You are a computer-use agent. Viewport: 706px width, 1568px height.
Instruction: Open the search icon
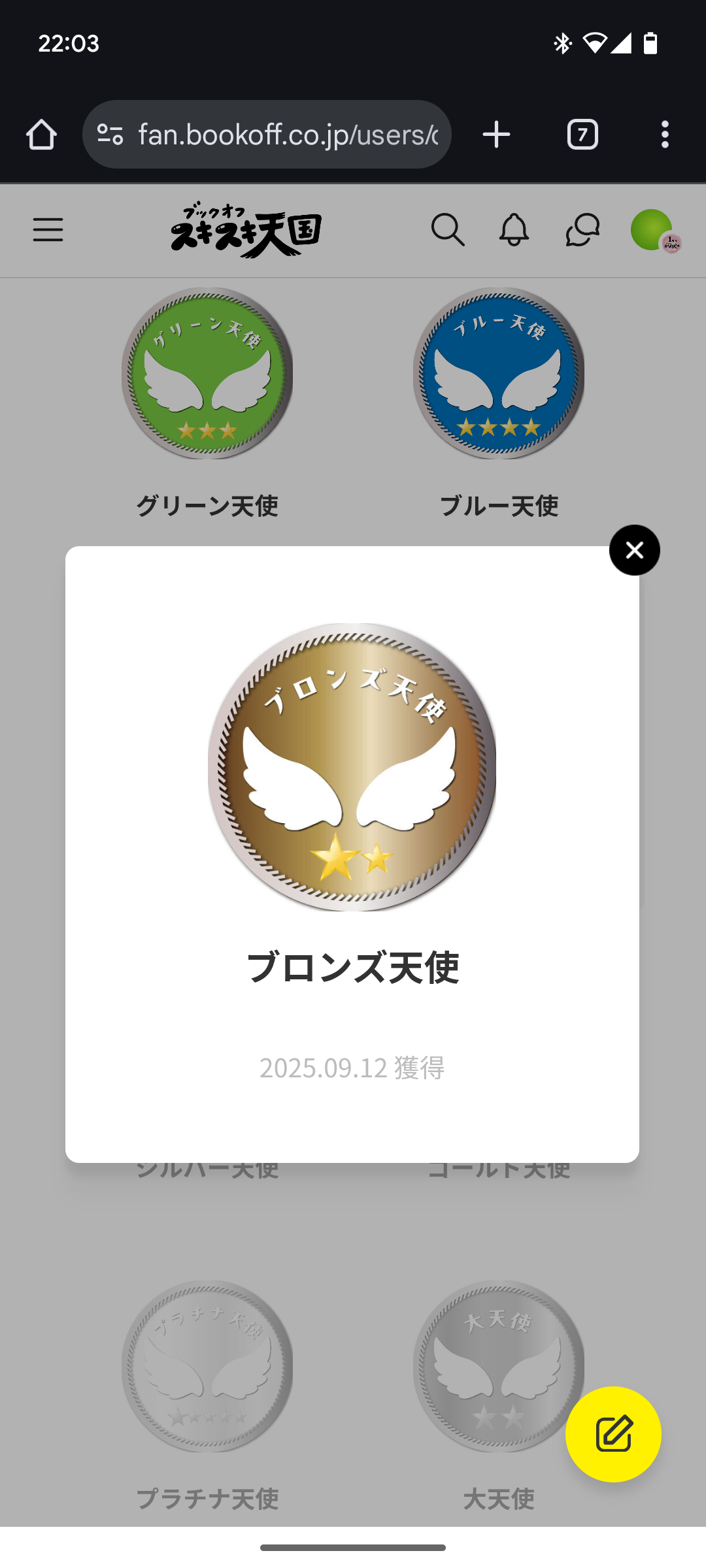pos(448,230)
